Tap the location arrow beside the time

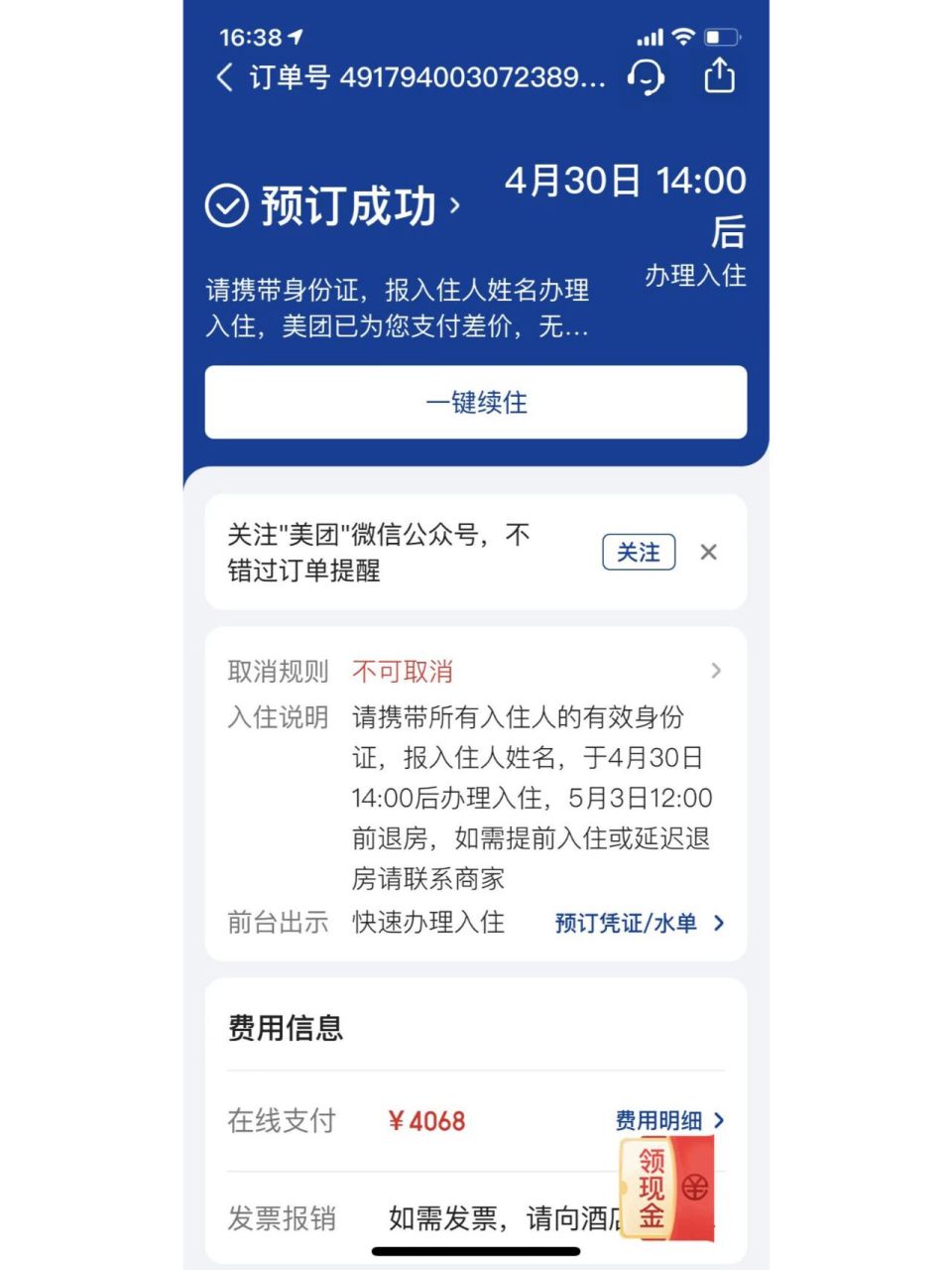click(296, 36)
